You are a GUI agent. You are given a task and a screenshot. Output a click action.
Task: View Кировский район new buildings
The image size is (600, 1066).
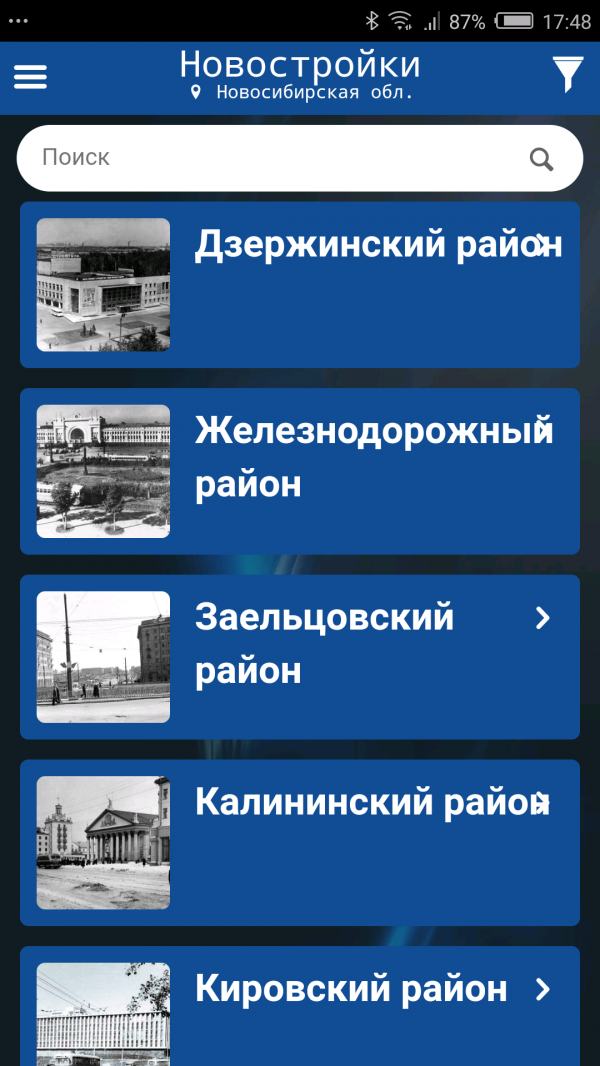point(300,1005)
